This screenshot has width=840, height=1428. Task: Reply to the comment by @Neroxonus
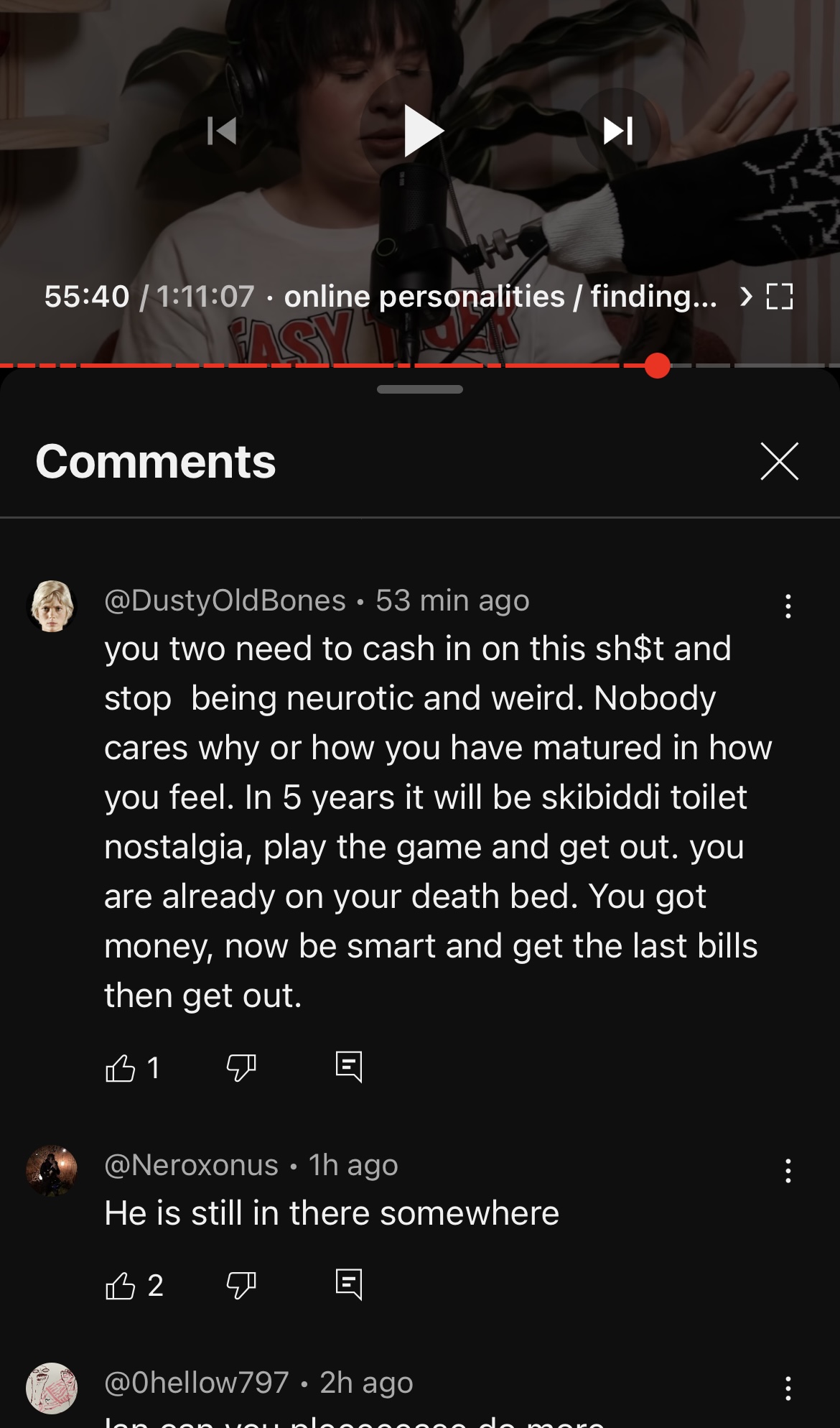(349, 1285)
